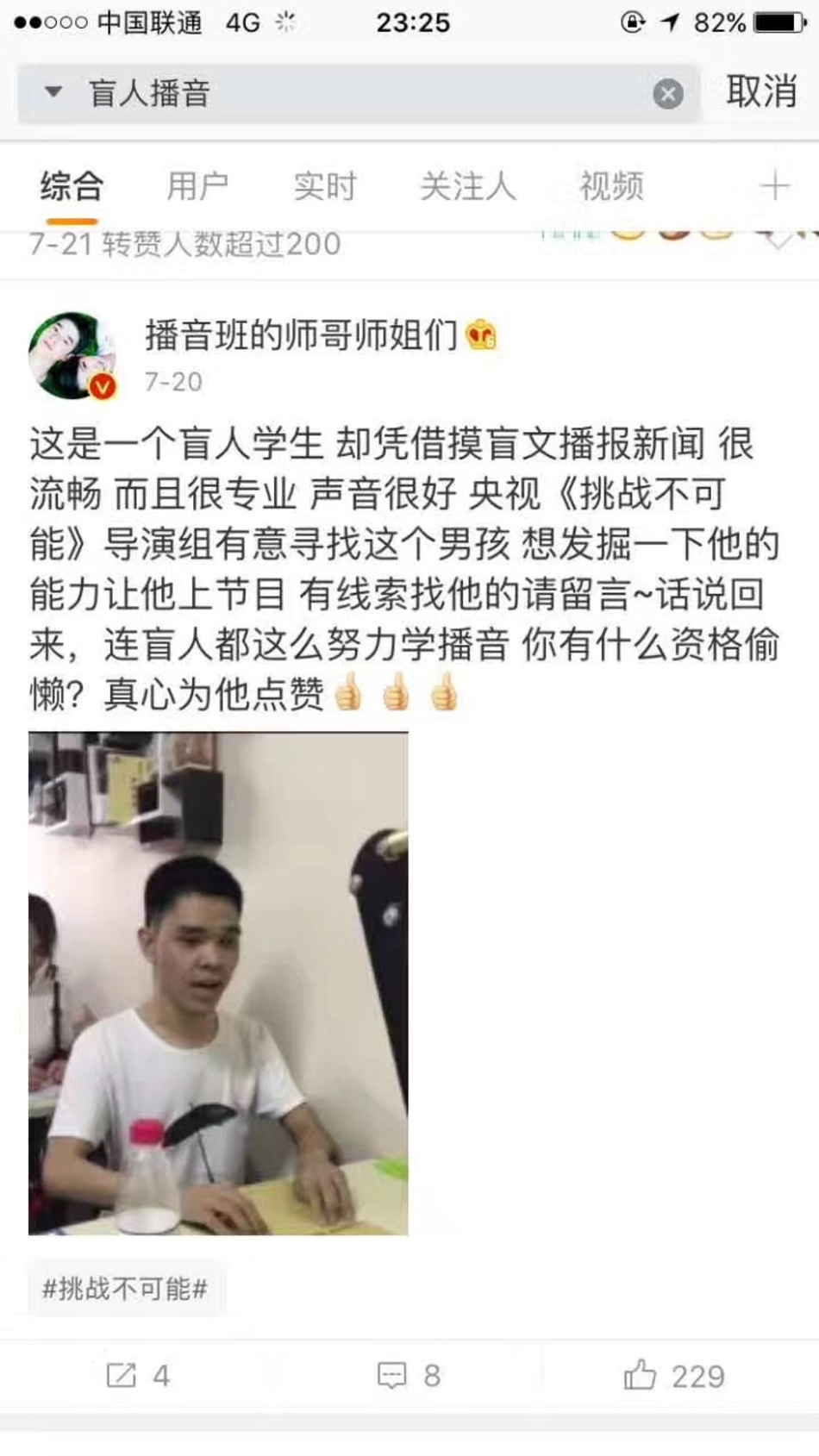The height and width of the screenshot is (1456, 819).
Task: Repost this Weibo post
Action: coord(137,1376)
